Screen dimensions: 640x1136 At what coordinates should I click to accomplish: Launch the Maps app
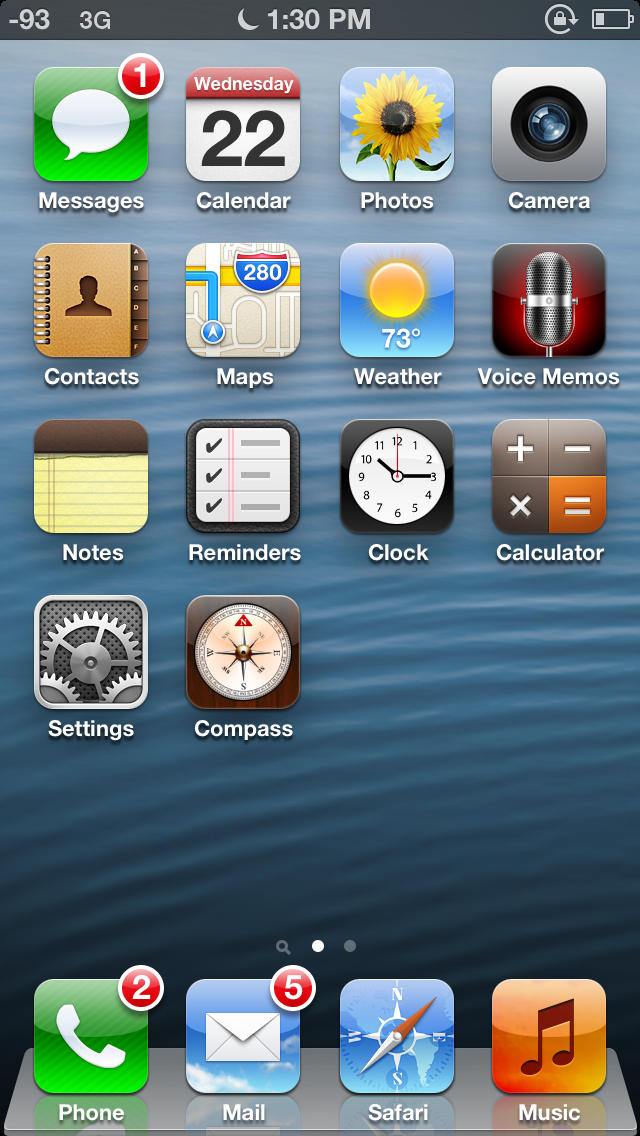point(243,300)
